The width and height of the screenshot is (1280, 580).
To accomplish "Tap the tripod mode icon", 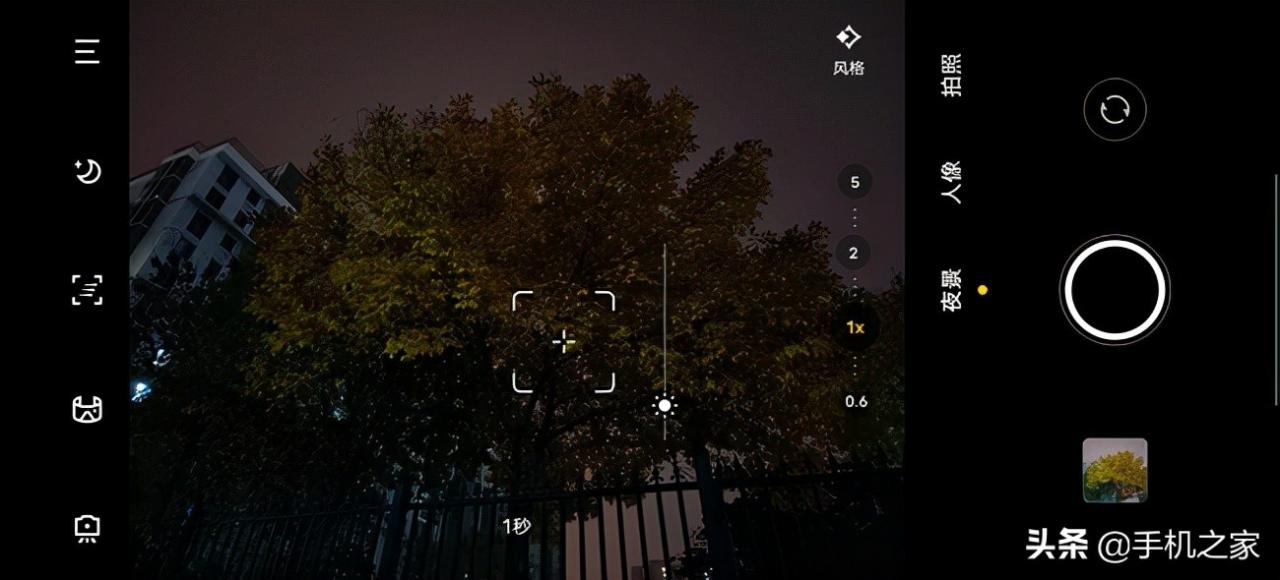I will [87, 528].
